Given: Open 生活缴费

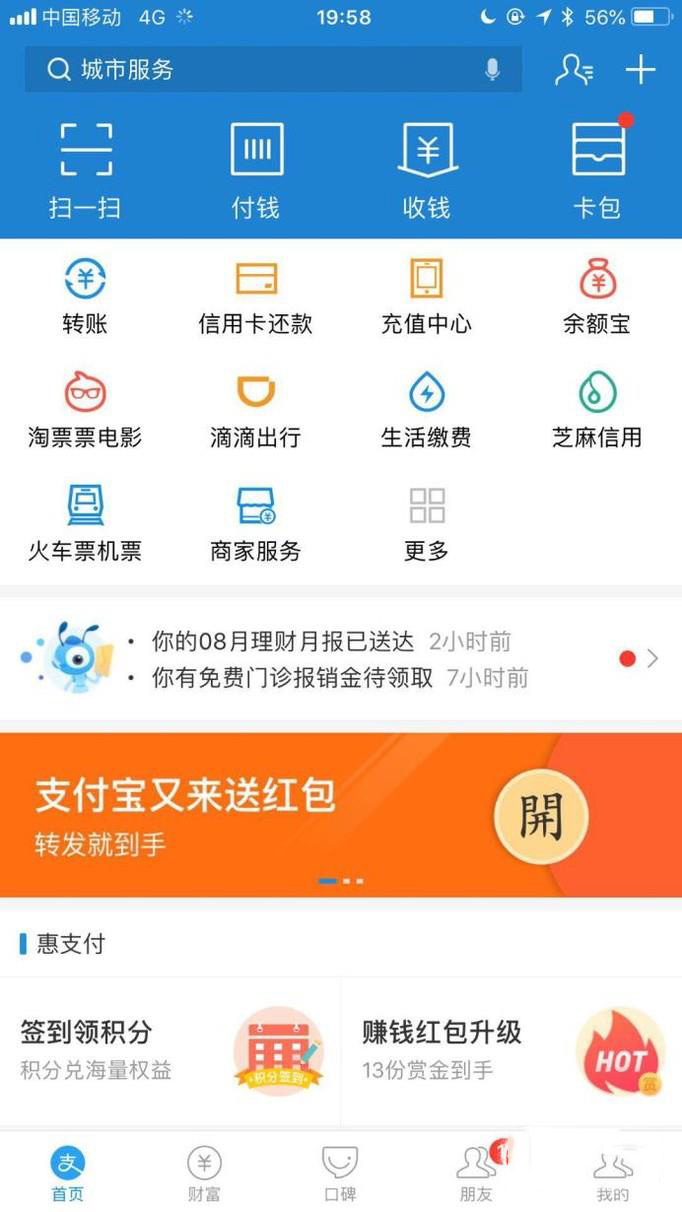Looking at the screenshot, I should click(x=427, y=409).
